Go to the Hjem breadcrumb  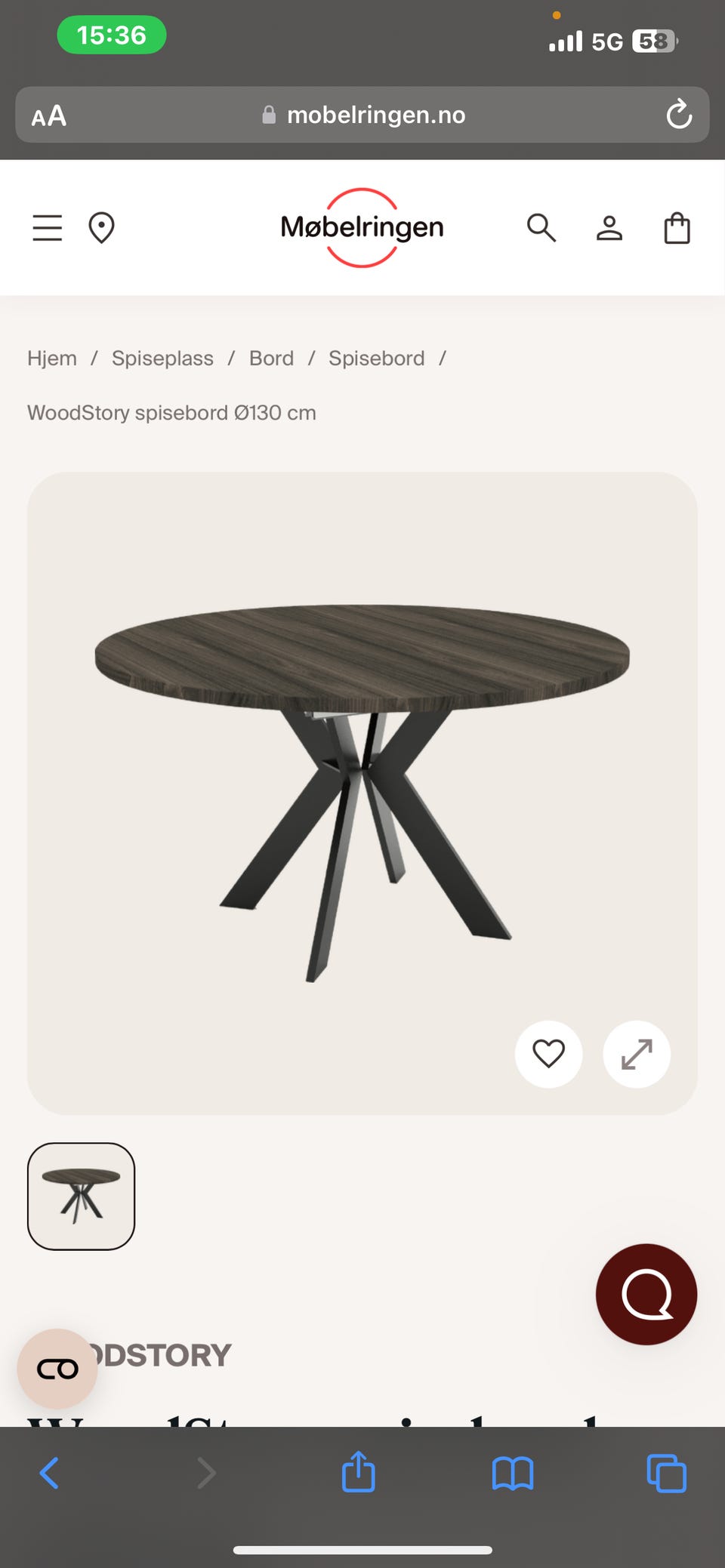pyautogui.click(x=52, y=358)
